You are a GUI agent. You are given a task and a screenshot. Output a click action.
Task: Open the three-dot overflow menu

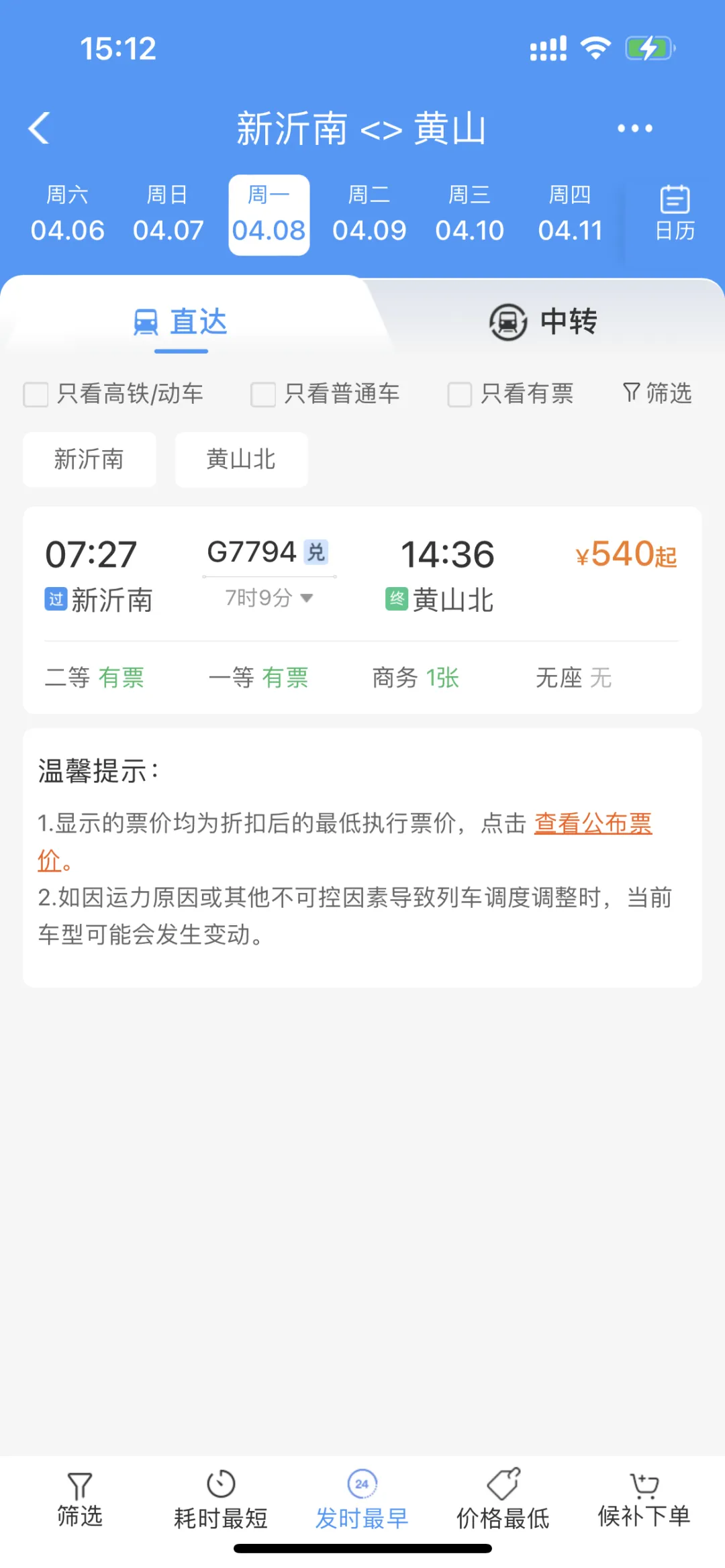(x=634, y=128)
